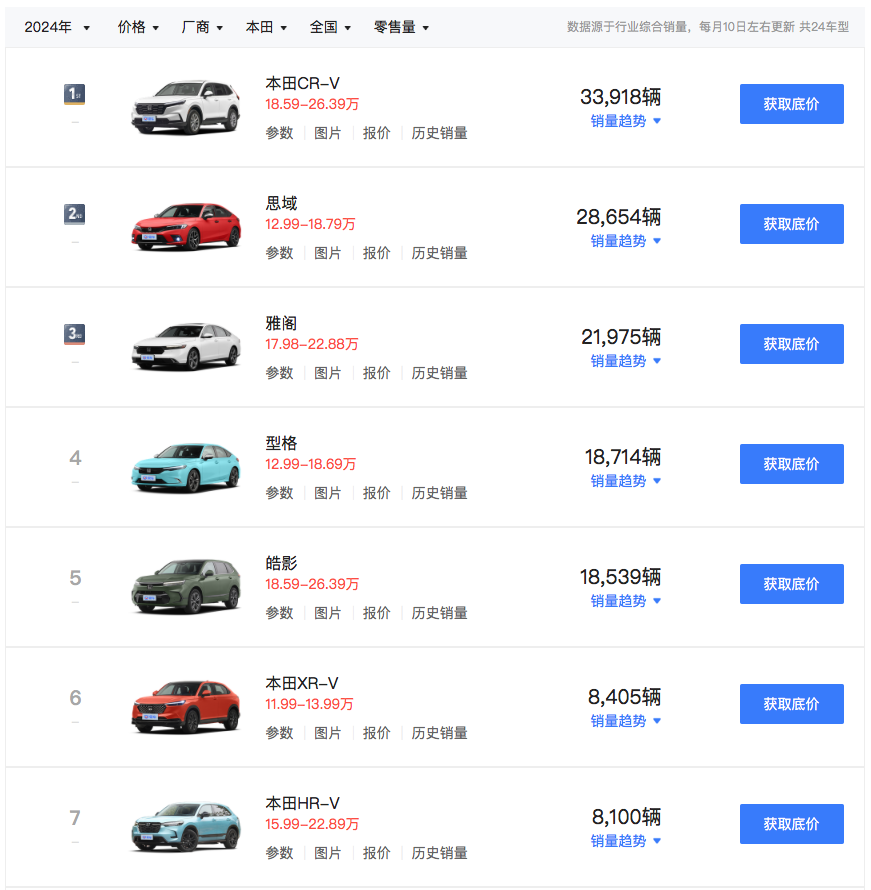871x890 pixels.
Task: Expand 销量趋势 for 本田CR-V
Action: point(626,121)
